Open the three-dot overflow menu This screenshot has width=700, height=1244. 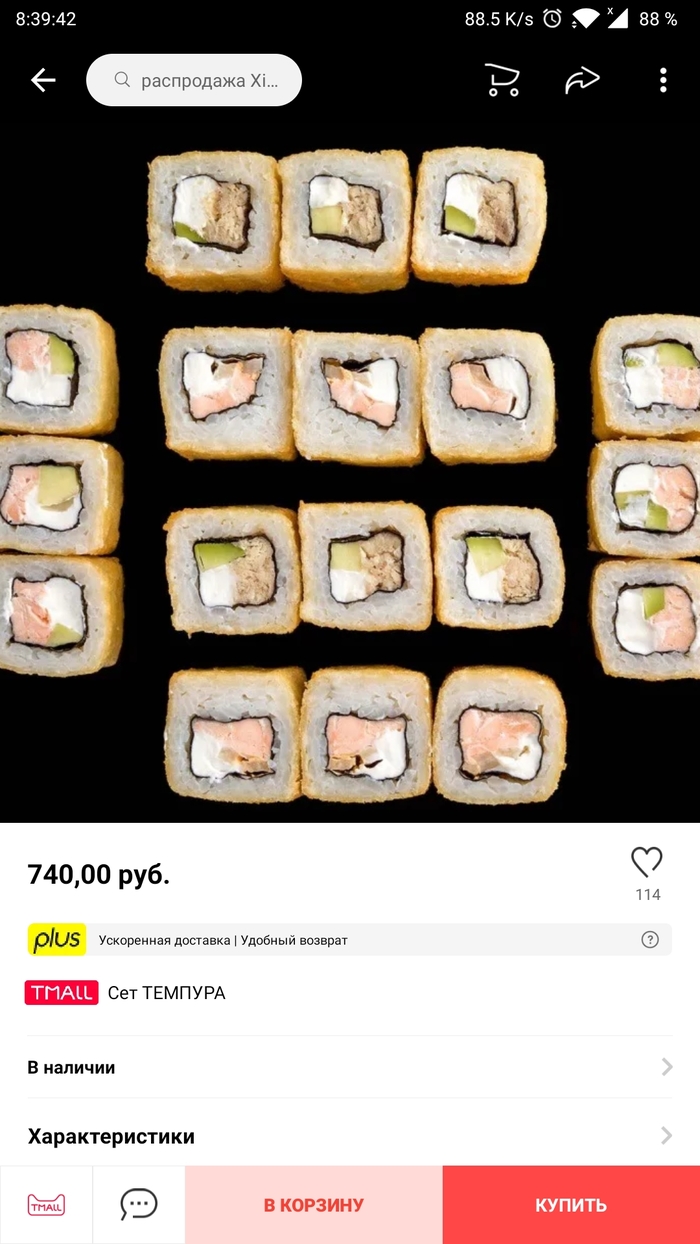[662, 80]
